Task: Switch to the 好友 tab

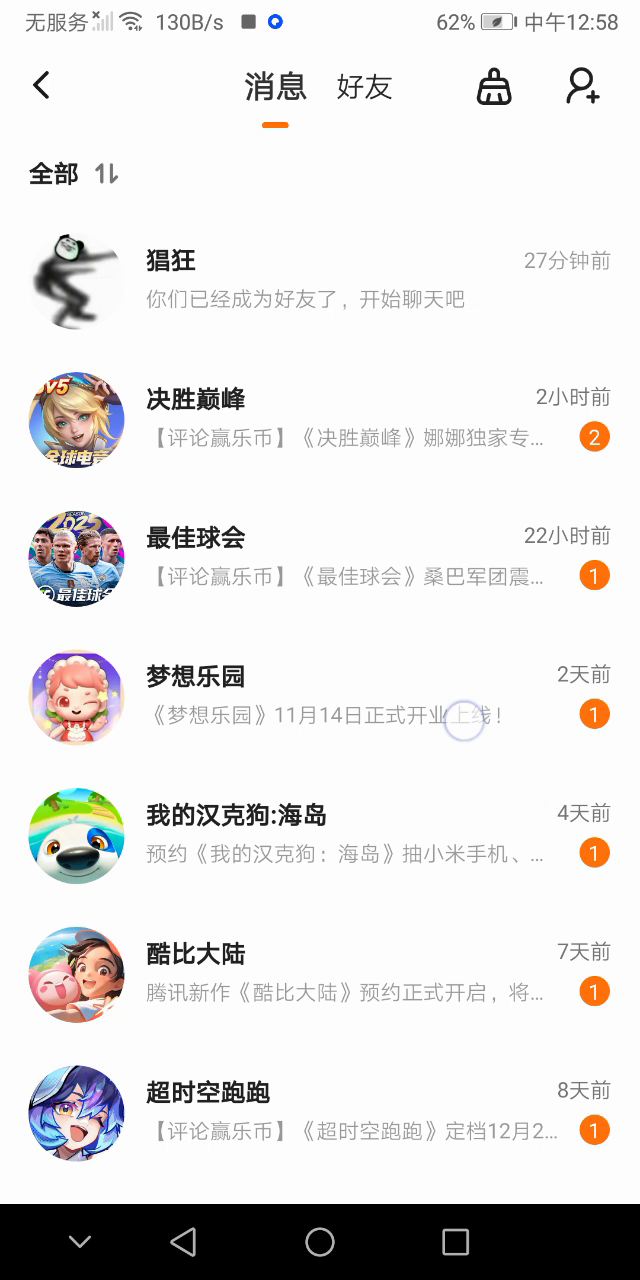Action: [364, 87]
